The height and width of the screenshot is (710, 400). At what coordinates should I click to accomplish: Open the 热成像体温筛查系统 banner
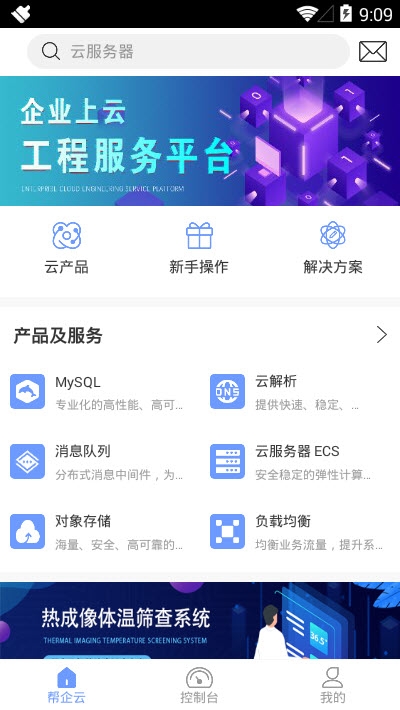200,620
